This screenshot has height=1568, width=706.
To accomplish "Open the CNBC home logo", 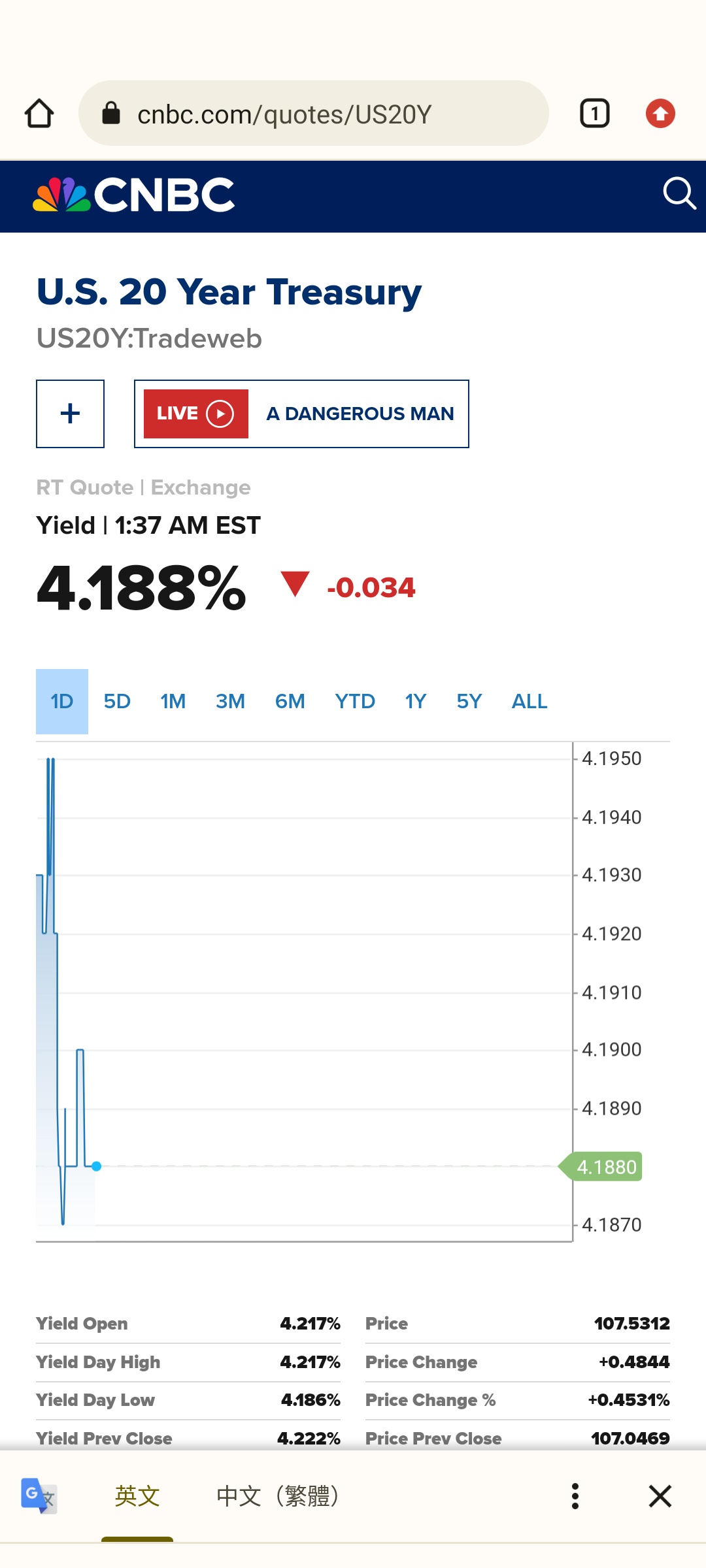I will tap(134, 195).
